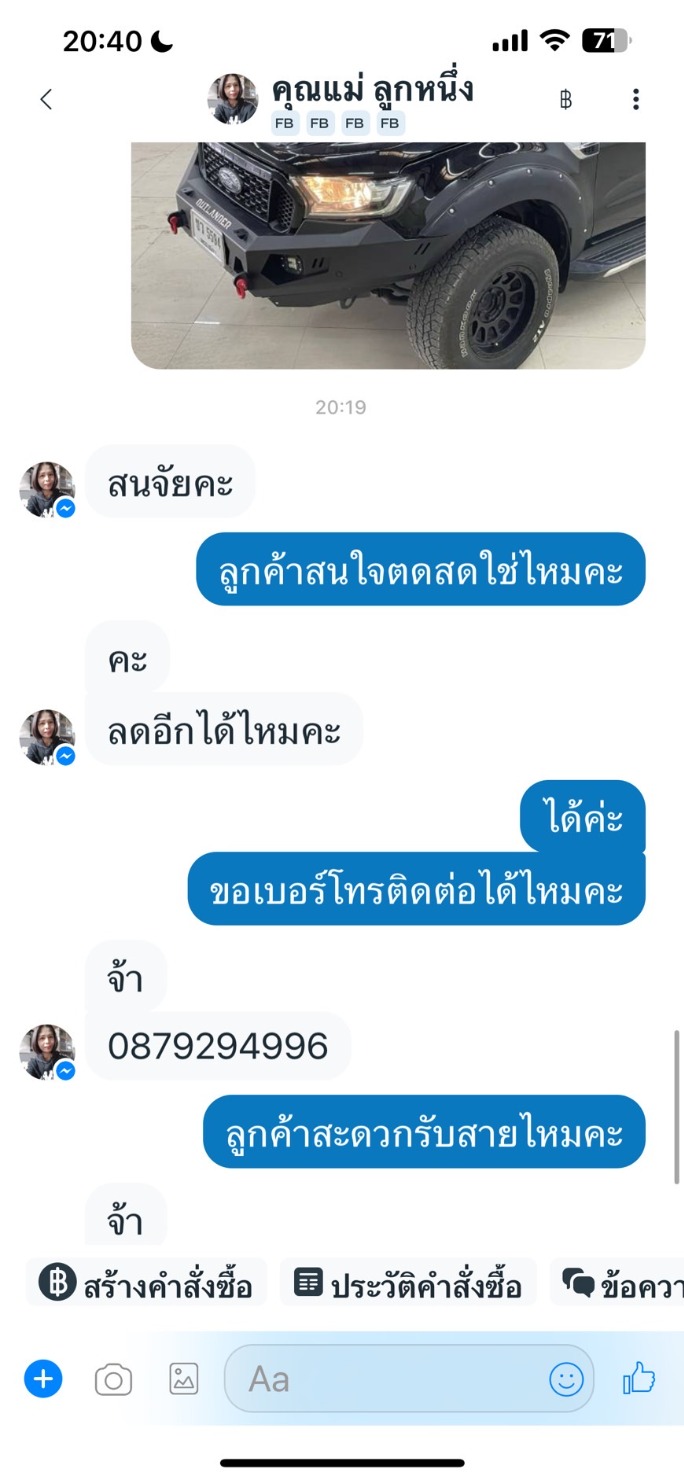Launch the camera from the chat bar
The width and height of the screenshot is (684, 1480).
pyautogui.click(x=113, y=1380)
